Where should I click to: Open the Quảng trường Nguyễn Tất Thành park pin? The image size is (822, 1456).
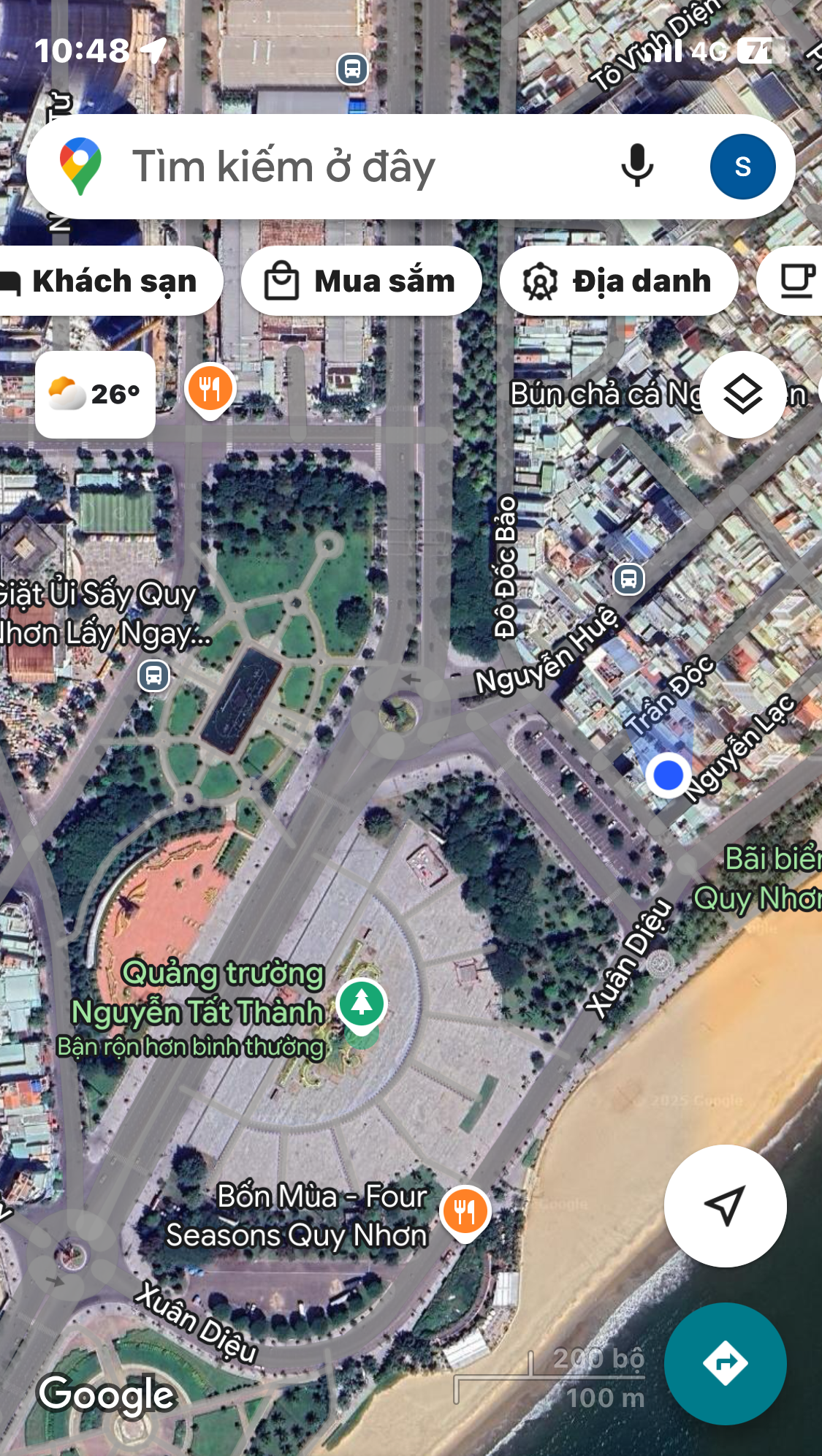(x=361, y=1006)
